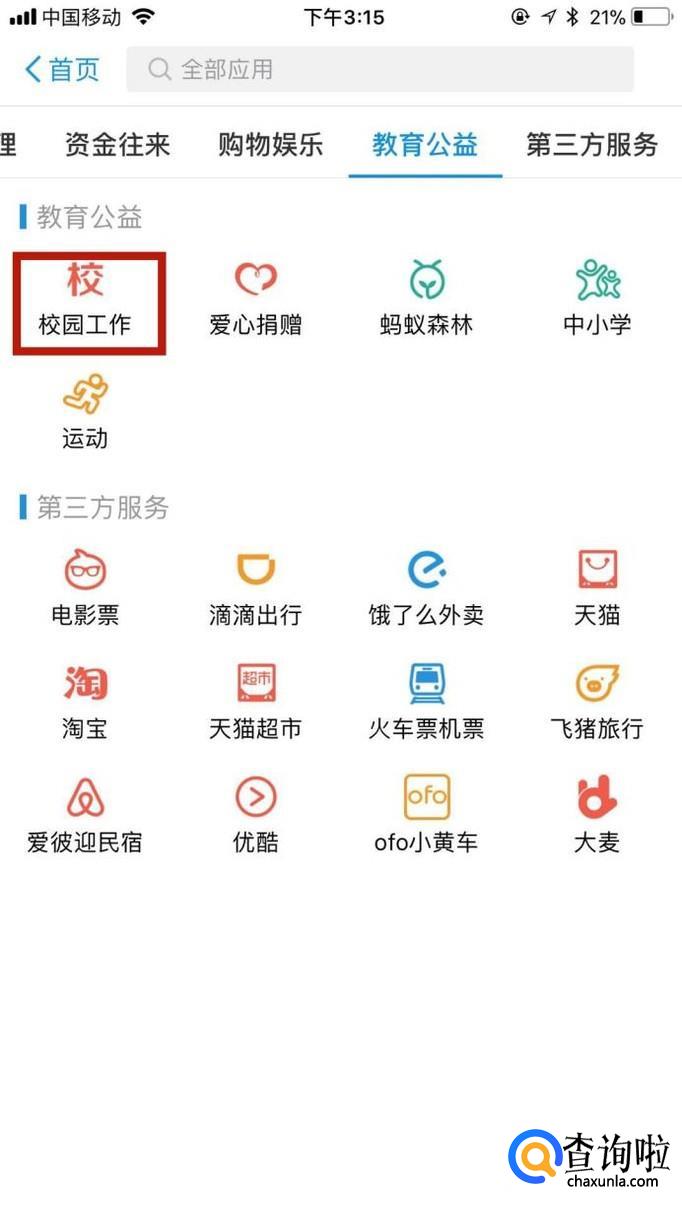Open 优酷 video app
Image resolution: width=682 pixels, height=1212 pixels.
click(x=256, y=816)
